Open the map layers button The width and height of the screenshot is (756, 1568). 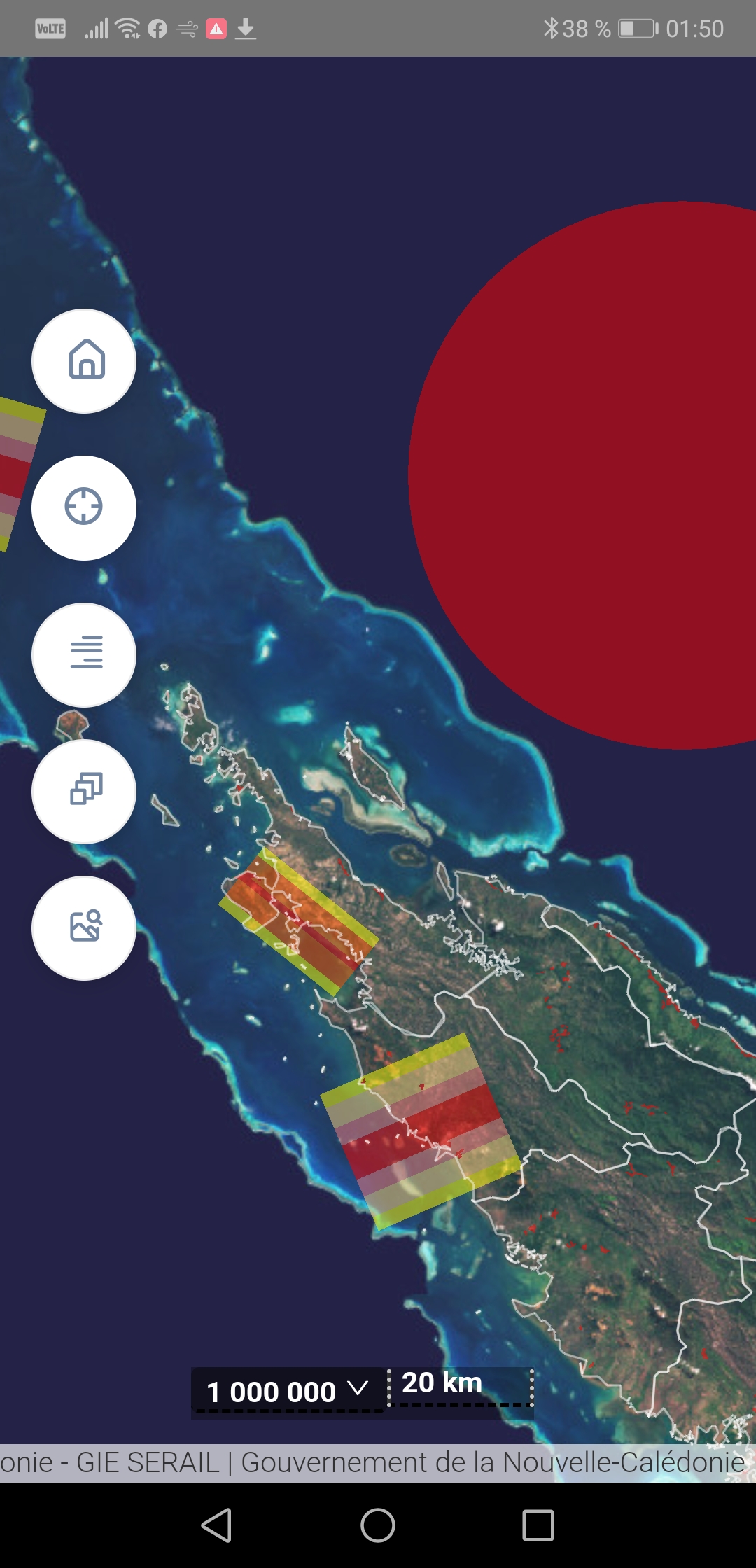coord(84,792)
